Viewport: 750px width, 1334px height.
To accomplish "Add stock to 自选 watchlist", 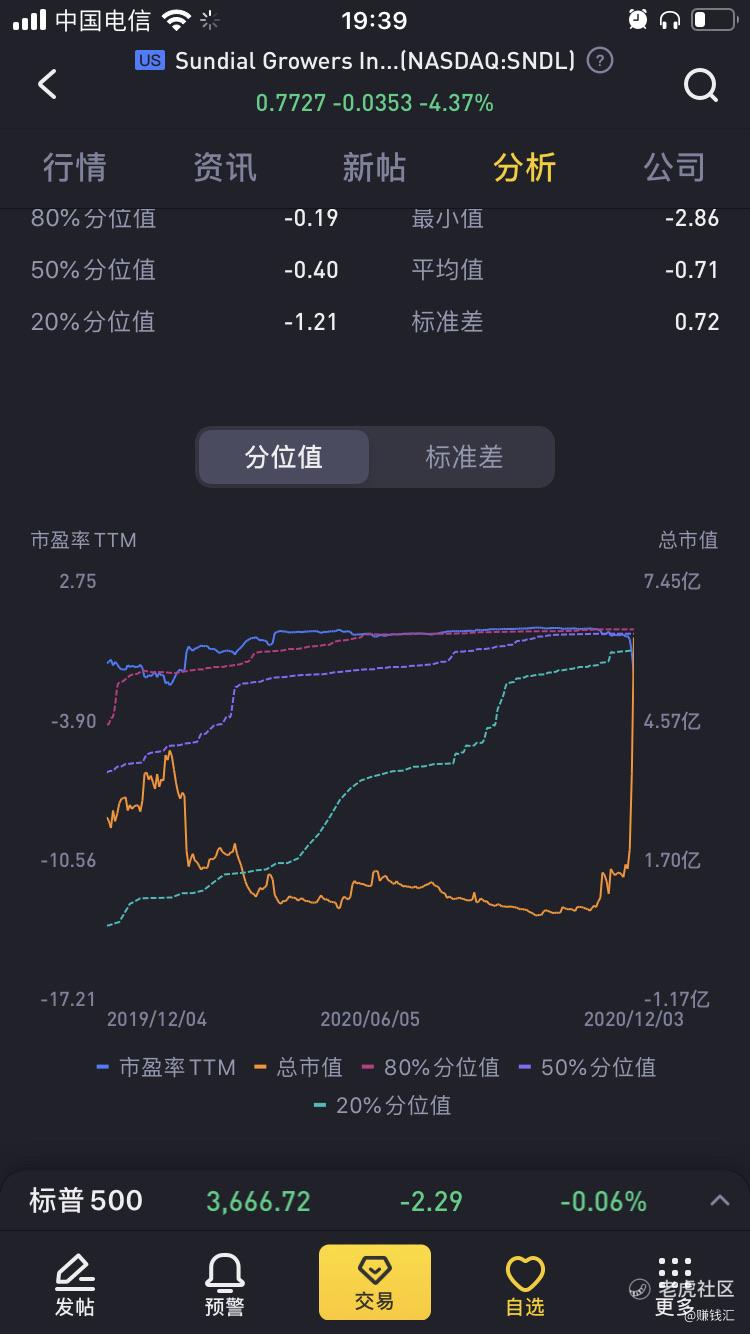I will click(x=525, y=1287).
